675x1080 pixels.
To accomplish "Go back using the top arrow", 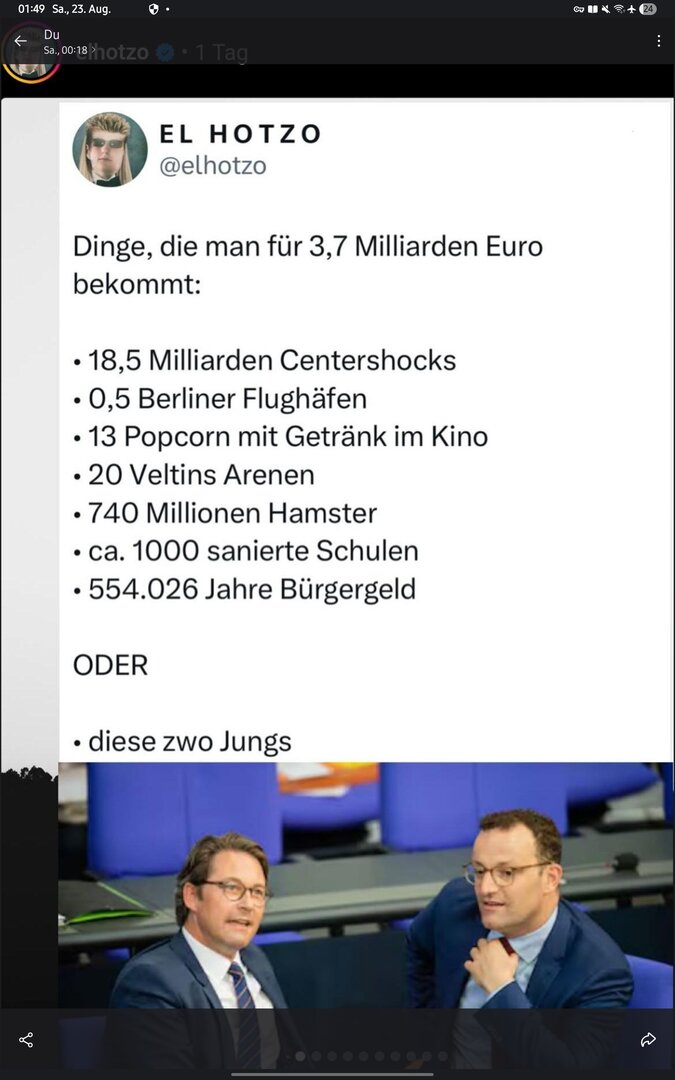I will point(20,41).
